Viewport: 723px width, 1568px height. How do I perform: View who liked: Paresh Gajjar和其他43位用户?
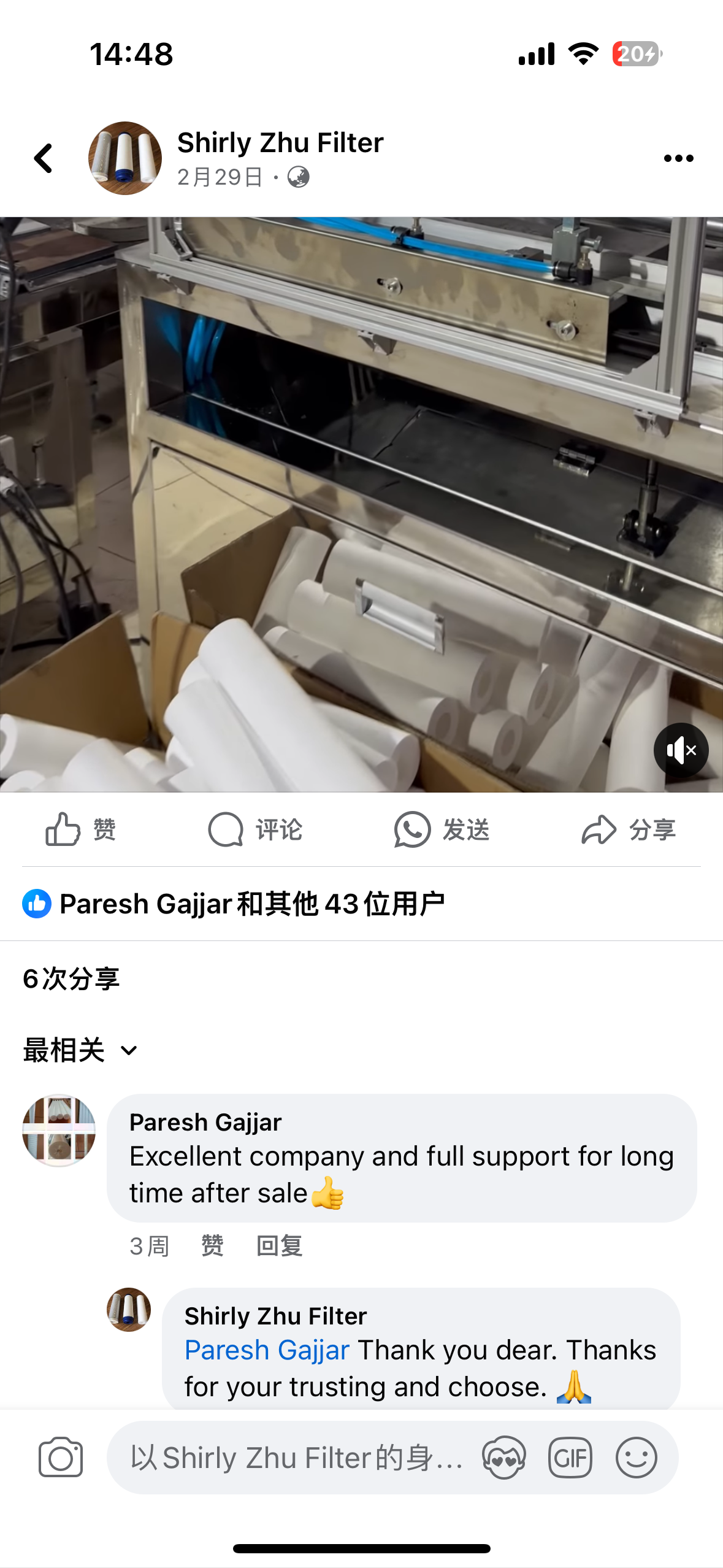233,904
